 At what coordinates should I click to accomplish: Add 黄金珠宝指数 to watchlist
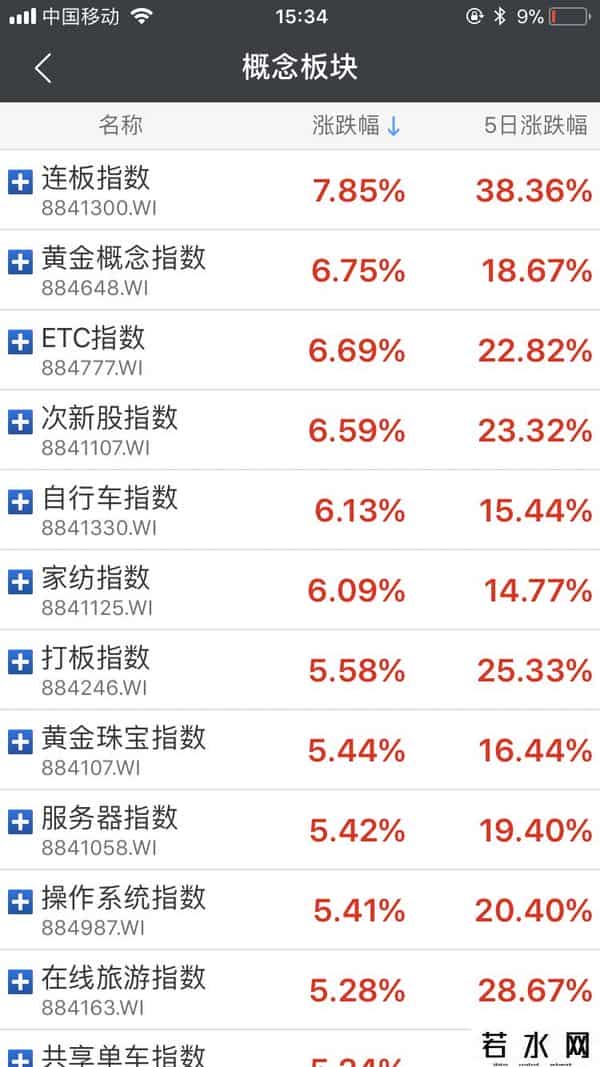pos(20,742)
